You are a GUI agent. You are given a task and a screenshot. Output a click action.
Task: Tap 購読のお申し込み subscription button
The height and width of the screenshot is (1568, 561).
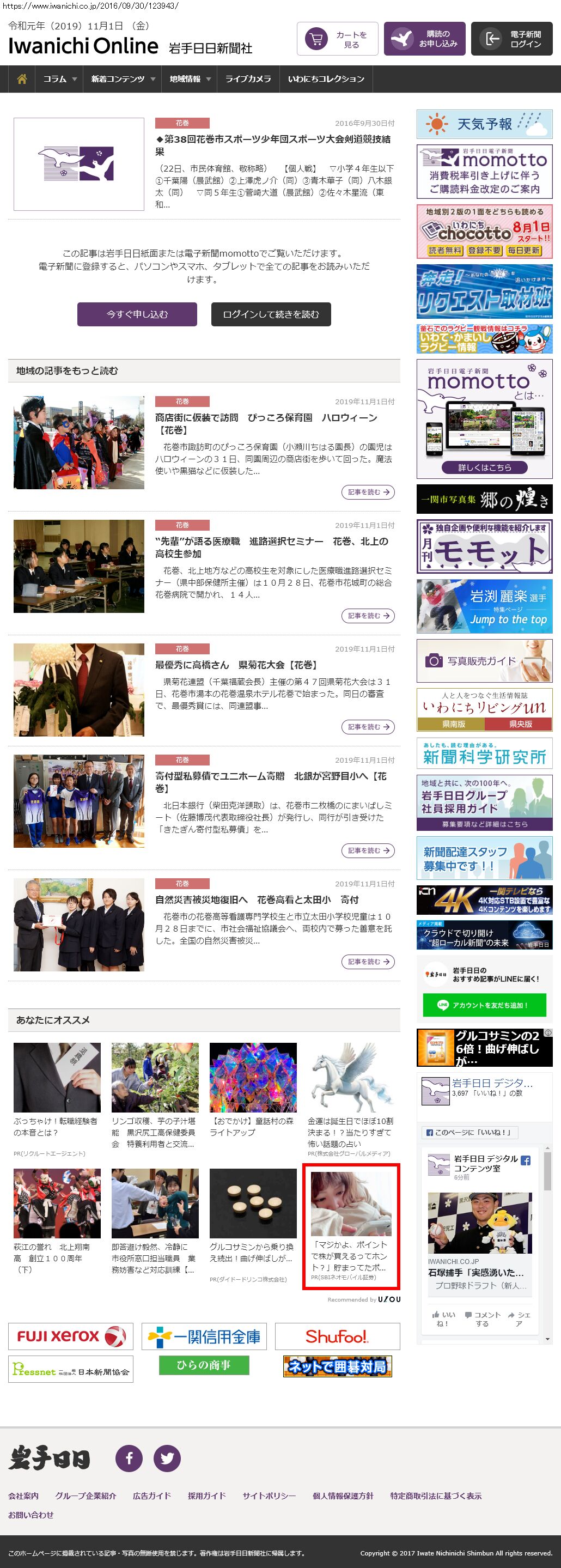(425, 40)
